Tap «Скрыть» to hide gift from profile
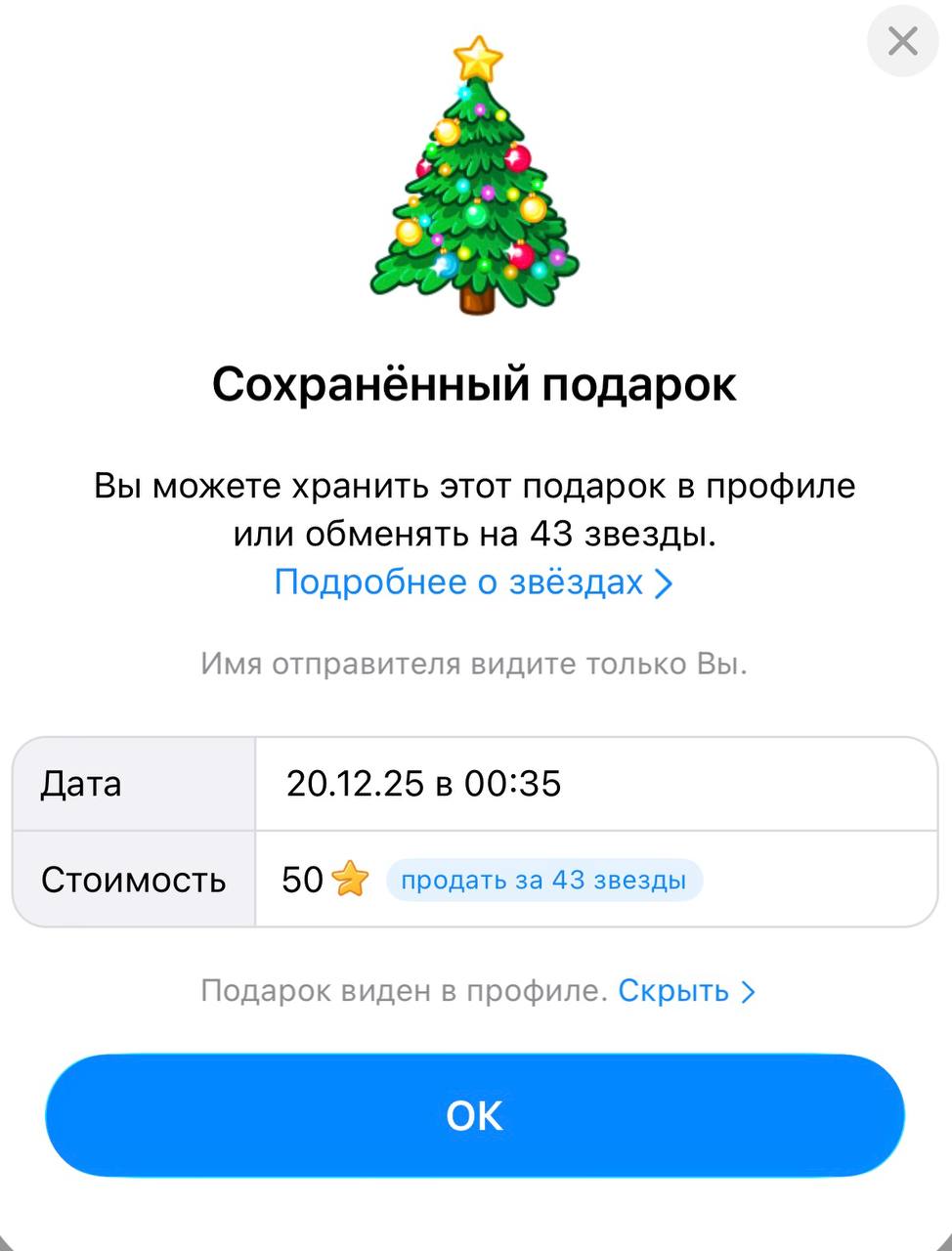This screenshot has width=952, height=1251. (686, 991)
